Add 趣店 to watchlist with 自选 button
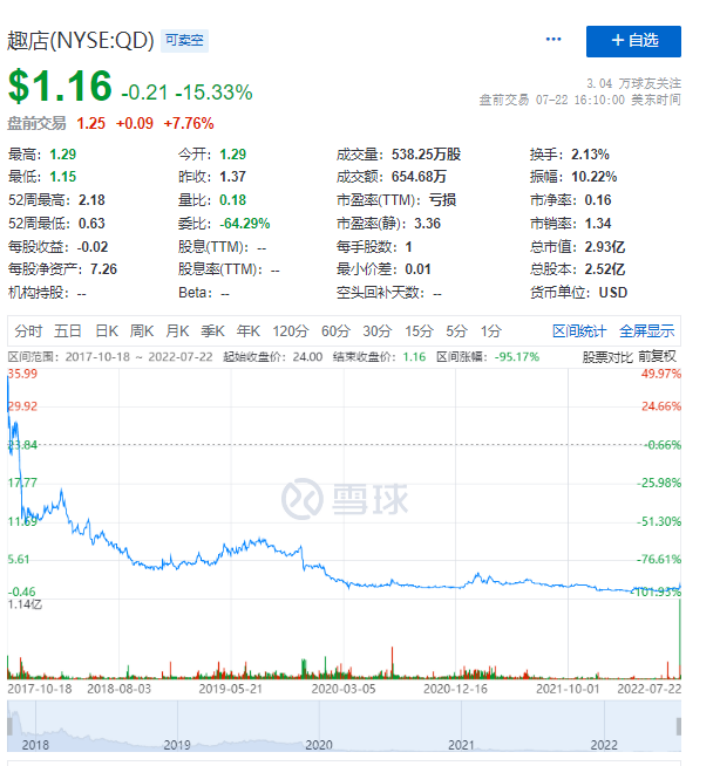The width and height of the screenshot is (720, 766). coord(633,41)
